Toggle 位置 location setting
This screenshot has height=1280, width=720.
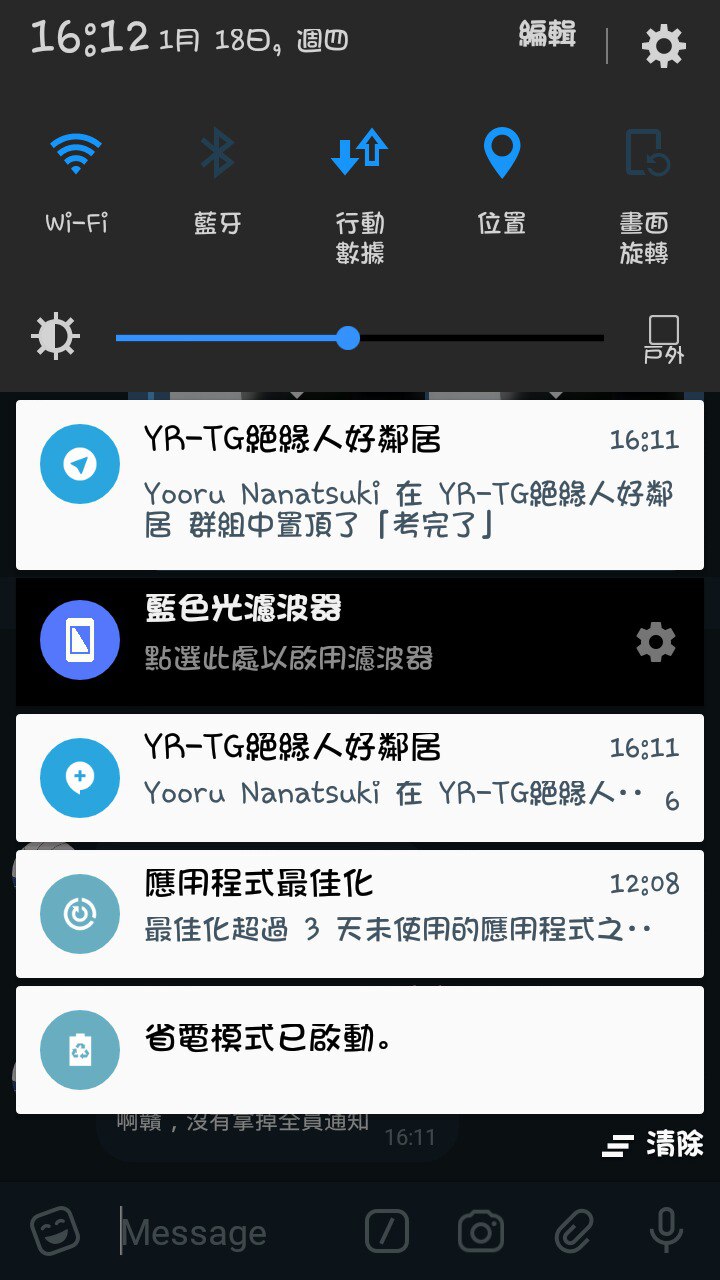pos(501,153)
